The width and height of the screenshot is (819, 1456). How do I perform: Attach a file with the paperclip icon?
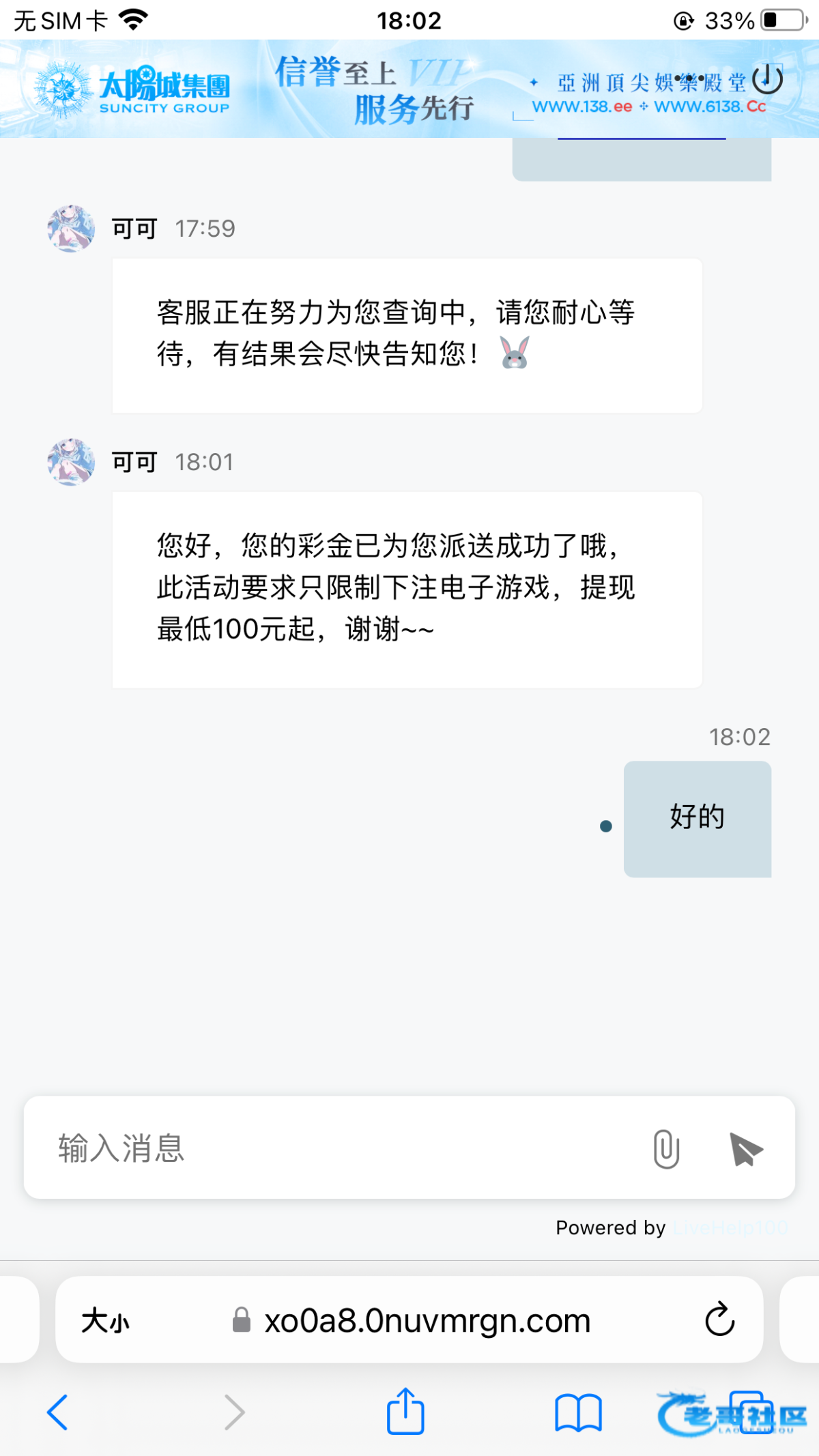(665, 1148)
